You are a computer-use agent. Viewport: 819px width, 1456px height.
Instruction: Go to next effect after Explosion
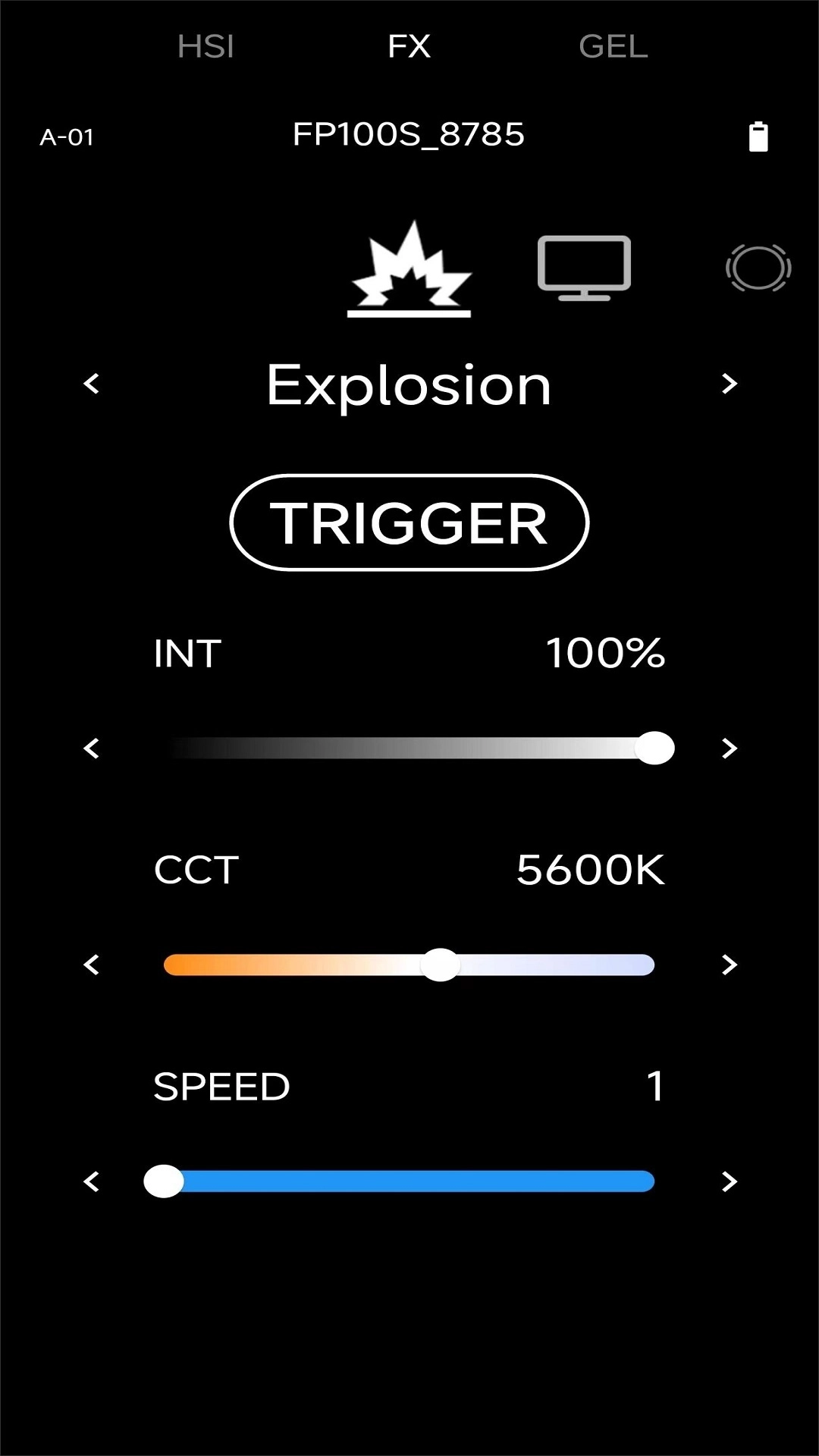[729, 384]
